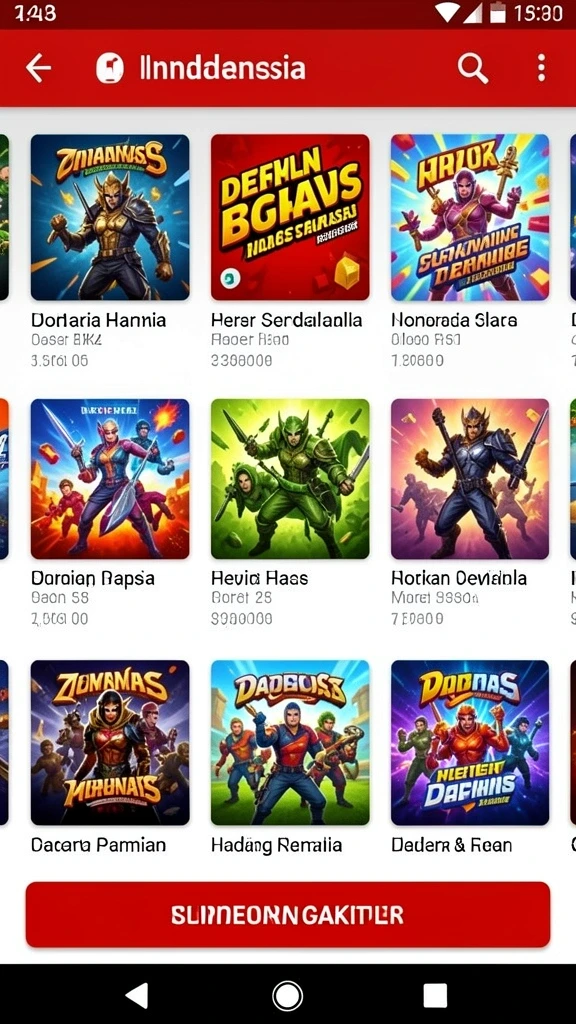The height and width of the screenshot is (1024, 576).
Task: Open the three-dot overflow menu
Action: [541, 68]
